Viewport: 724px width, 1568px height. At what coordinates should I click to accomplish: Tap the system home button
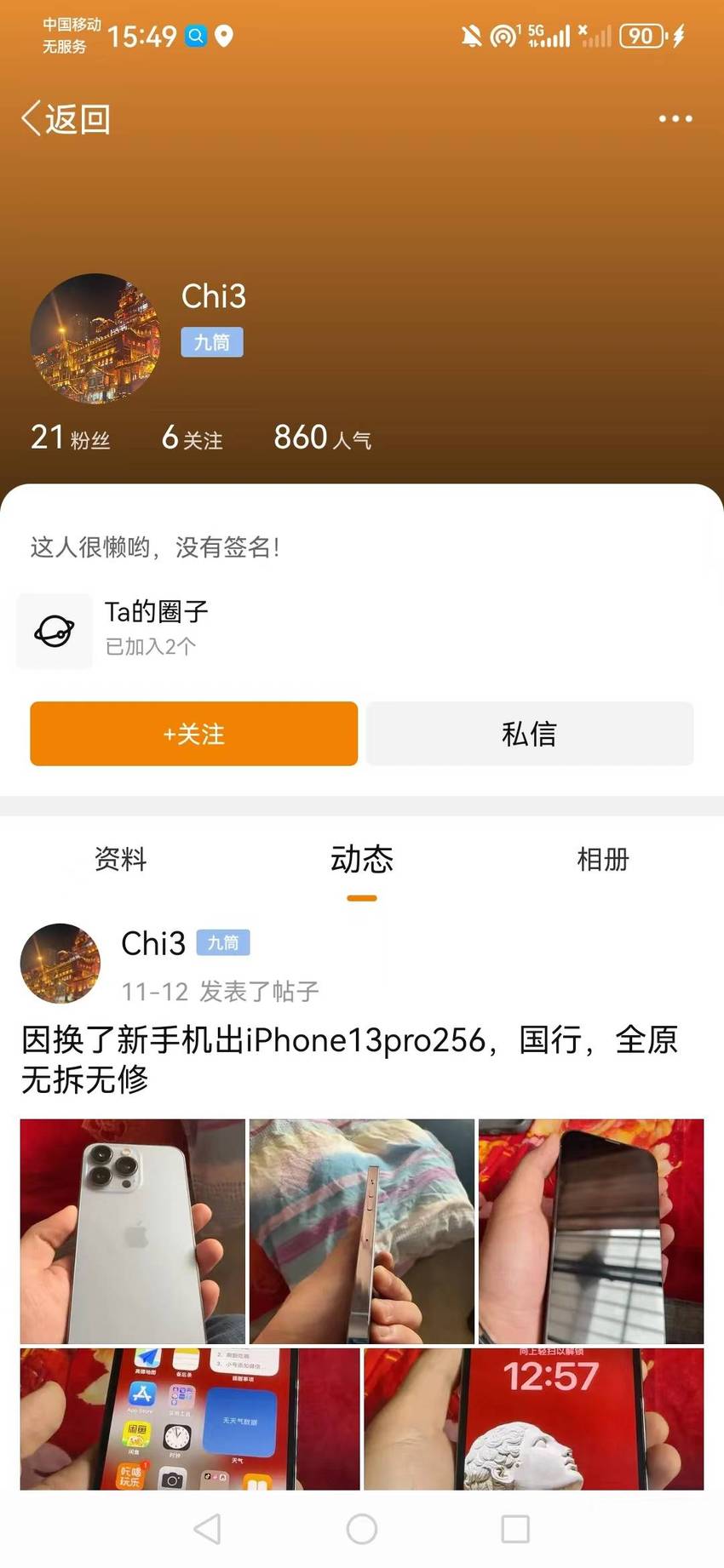362,1529
